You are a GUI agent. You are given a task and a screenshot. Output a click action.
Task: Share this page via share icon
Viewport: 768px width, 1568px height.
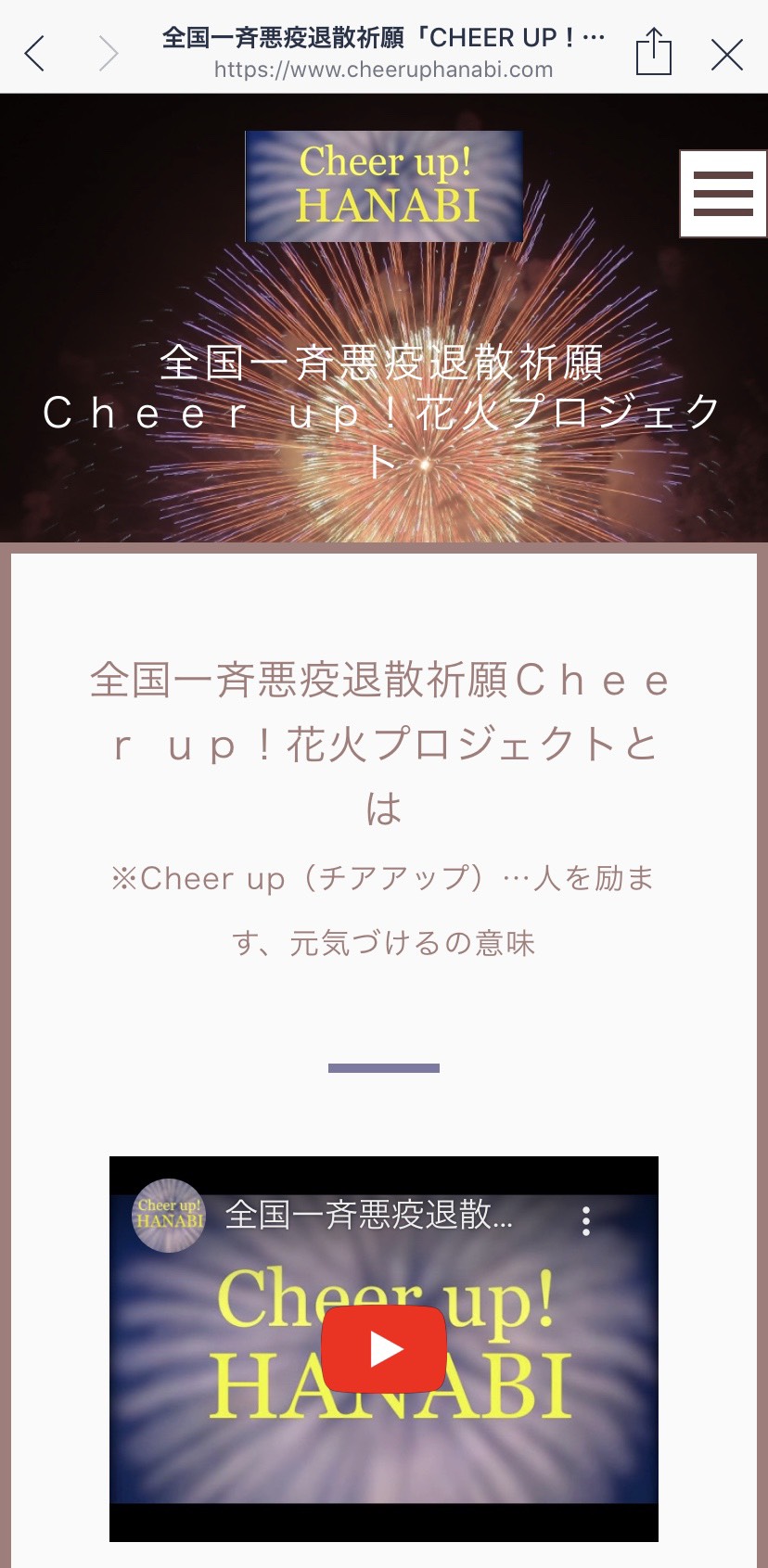(653, 52)
